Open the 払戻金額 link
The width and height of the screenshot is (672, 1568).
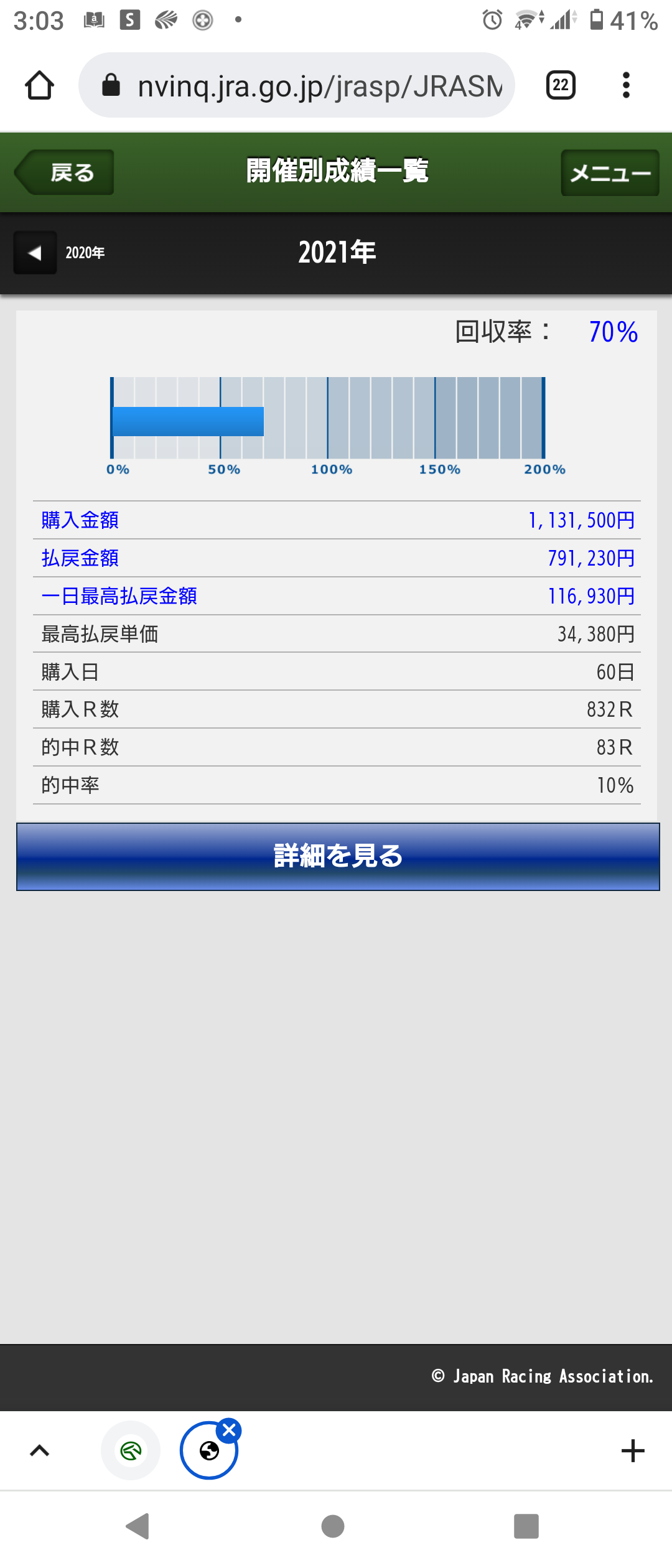coord(80,558)
